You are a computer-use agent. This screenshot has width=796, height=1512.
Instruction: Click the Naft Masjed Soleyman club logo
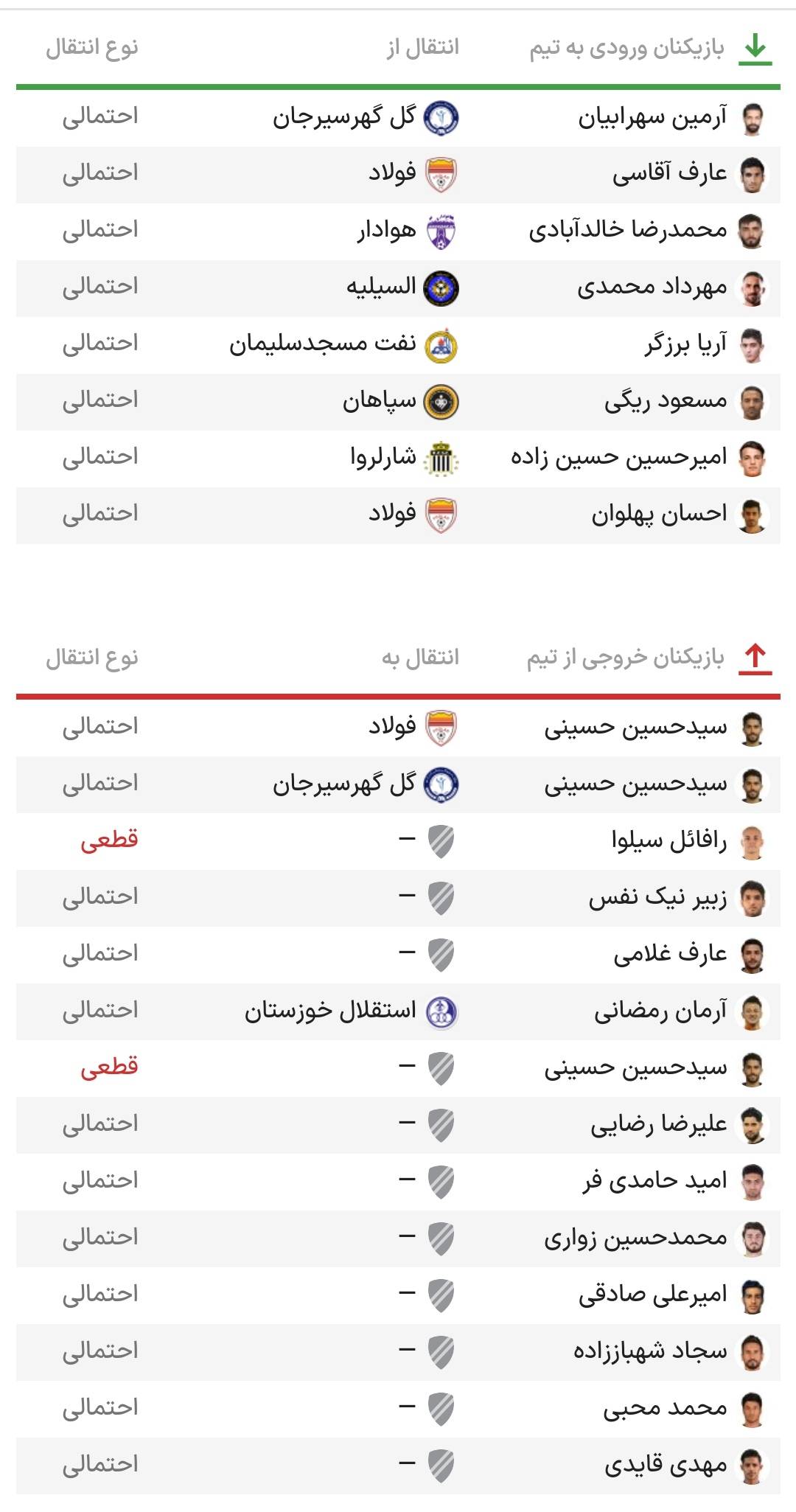442,346
